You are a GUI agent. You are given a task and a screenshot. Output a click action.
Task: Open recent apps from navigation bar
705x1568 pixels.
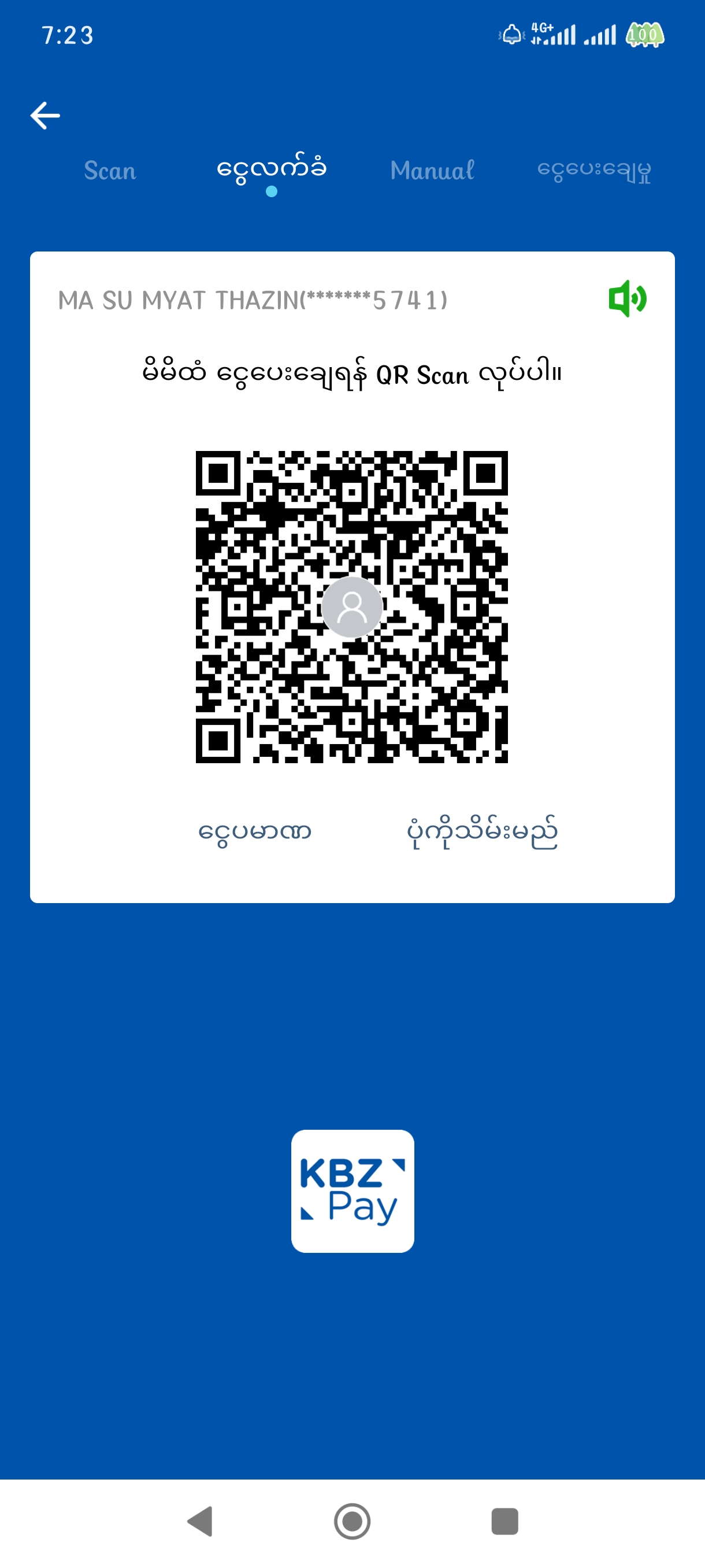tap(504, 1521)
